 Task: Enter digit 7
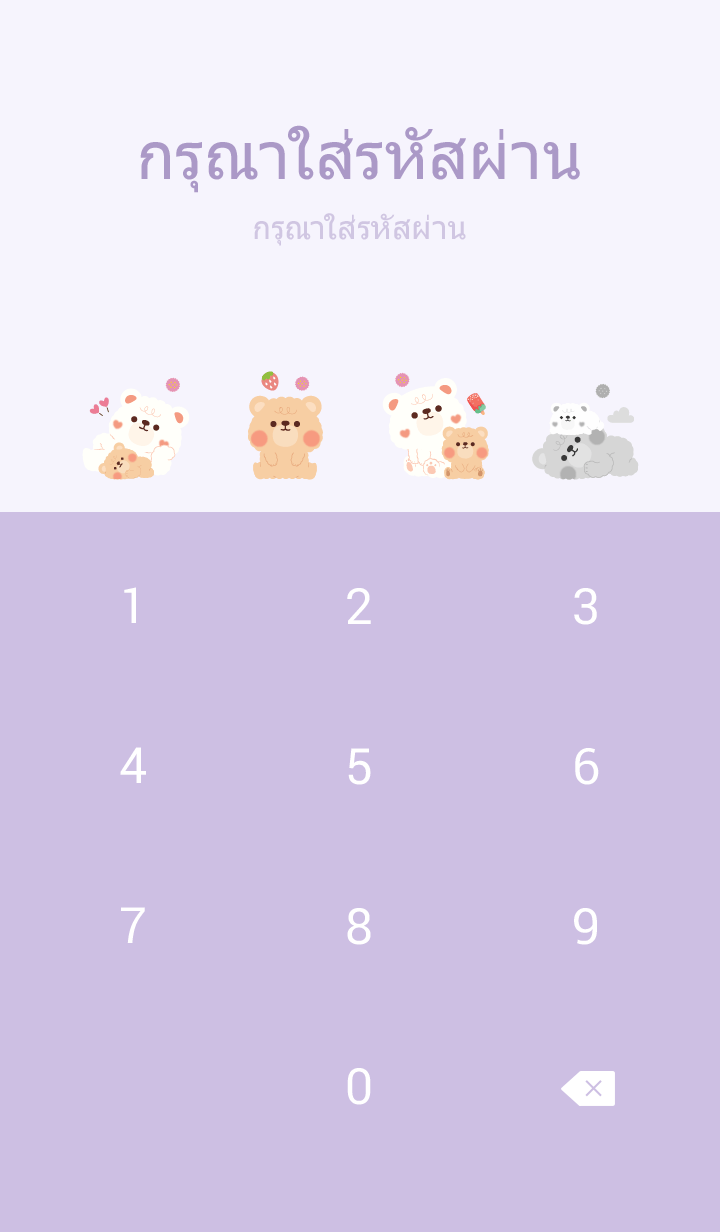(132, 927)
